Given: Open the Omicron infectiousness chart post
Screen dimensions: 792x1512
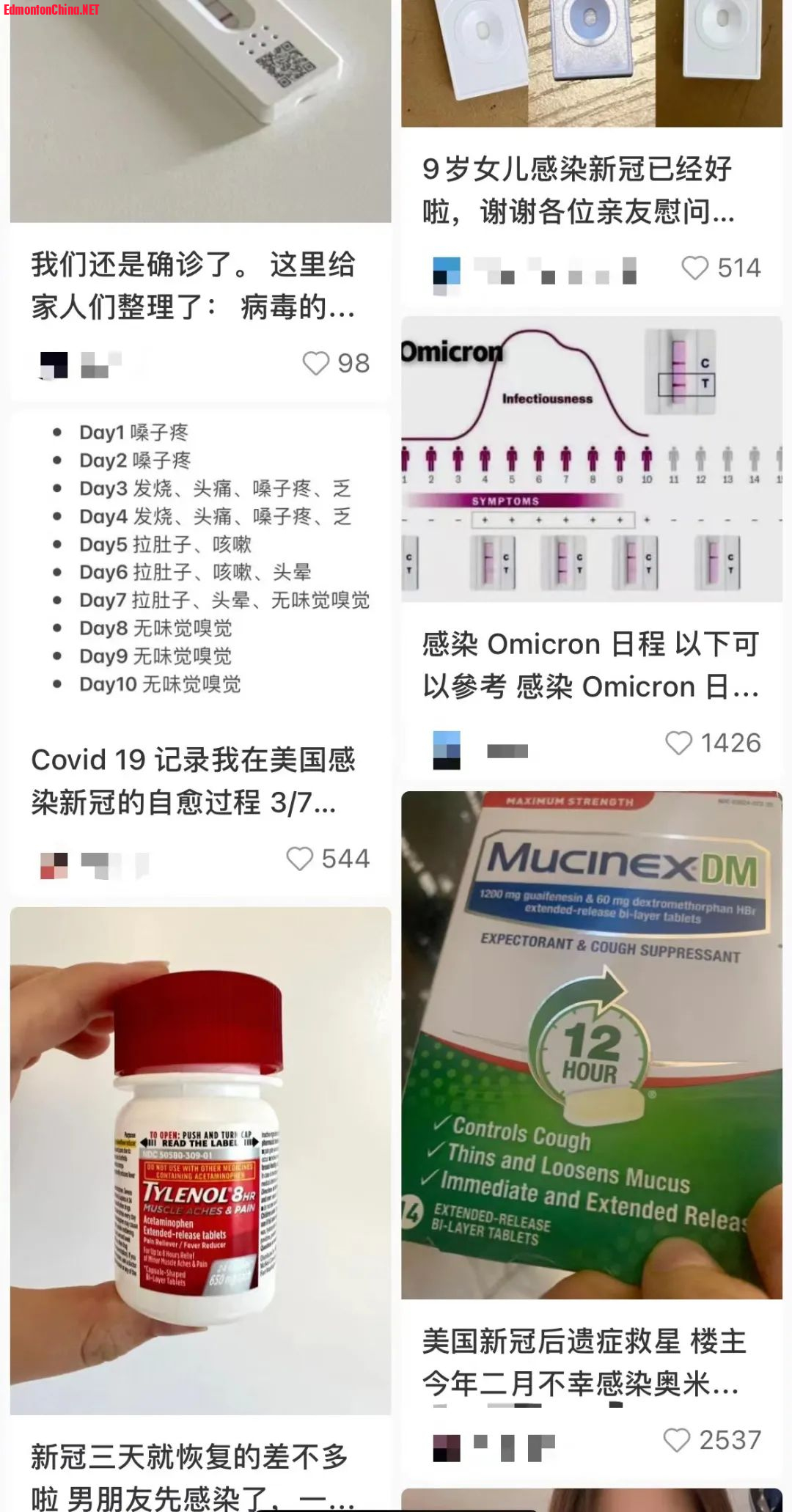Looking at the screenshot, I should (591, 459).
